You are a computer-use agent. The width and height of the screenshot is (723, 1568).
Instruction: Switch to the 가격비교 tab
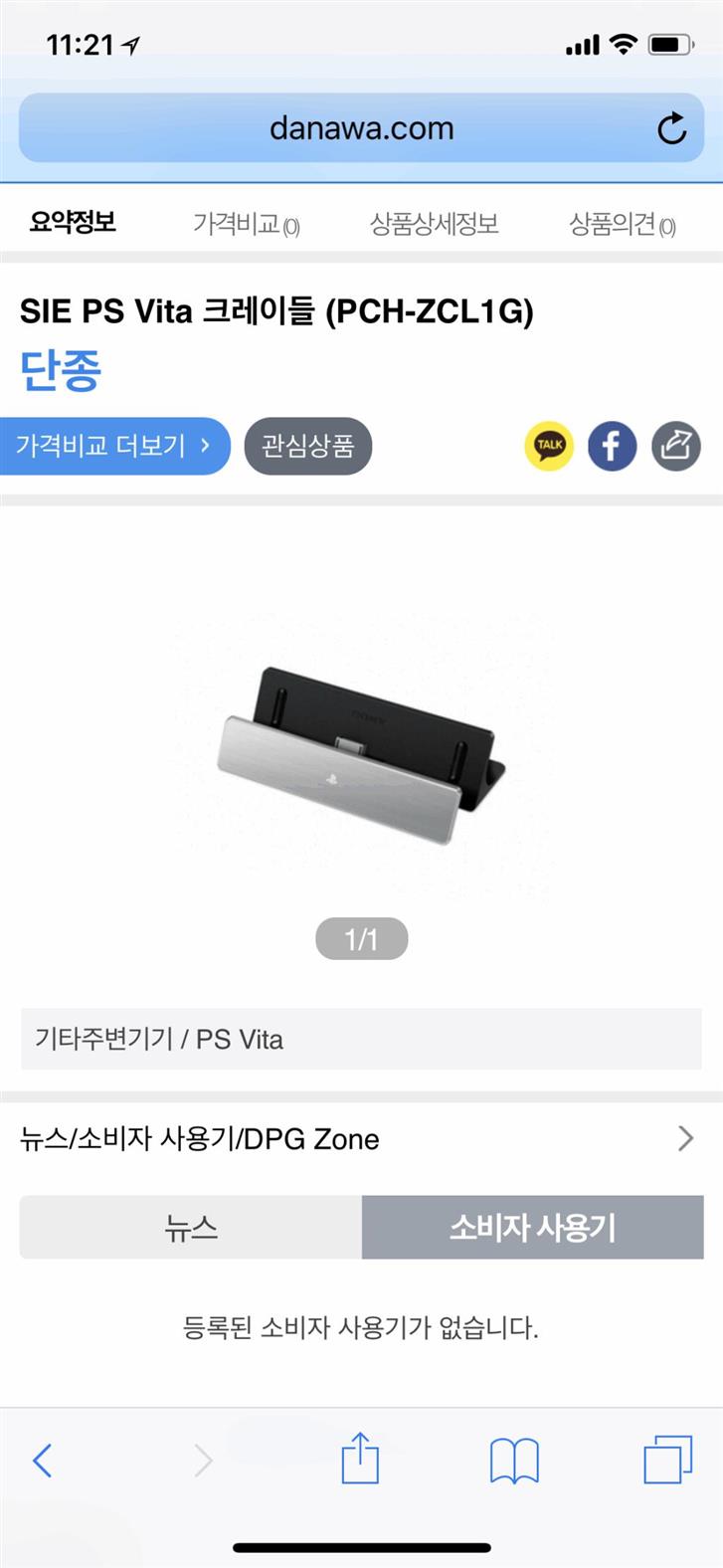pyautogui.click(x=246, y=224)
